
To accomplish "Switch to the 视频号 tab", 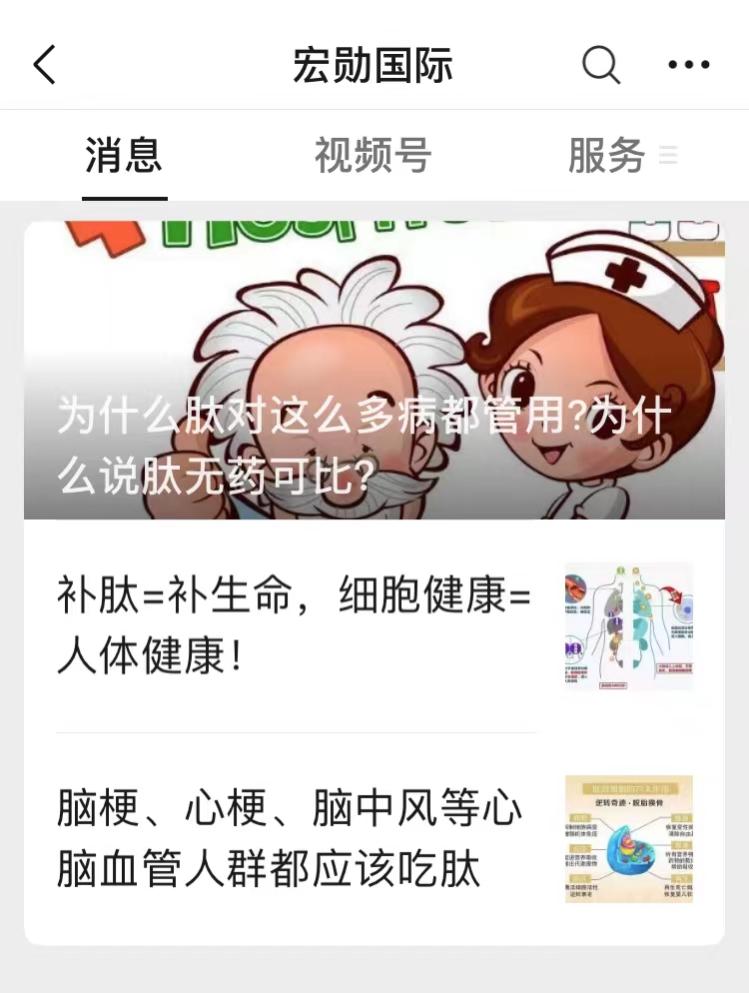I will coord(372,156).
